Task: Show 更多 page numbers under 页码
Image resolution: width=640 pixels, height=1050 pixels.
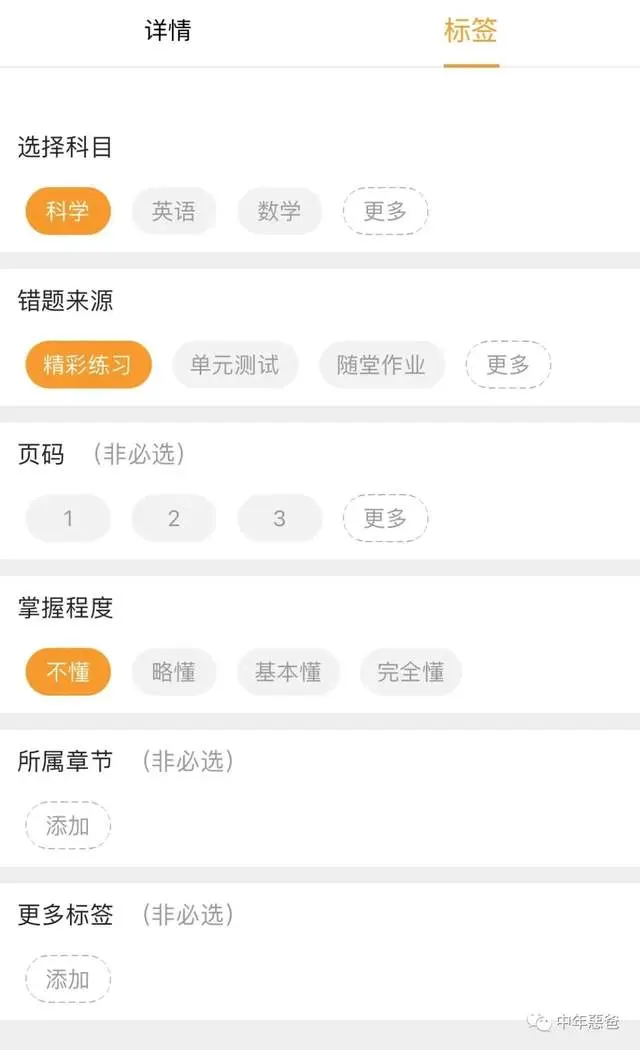Action: coord(385,518)
